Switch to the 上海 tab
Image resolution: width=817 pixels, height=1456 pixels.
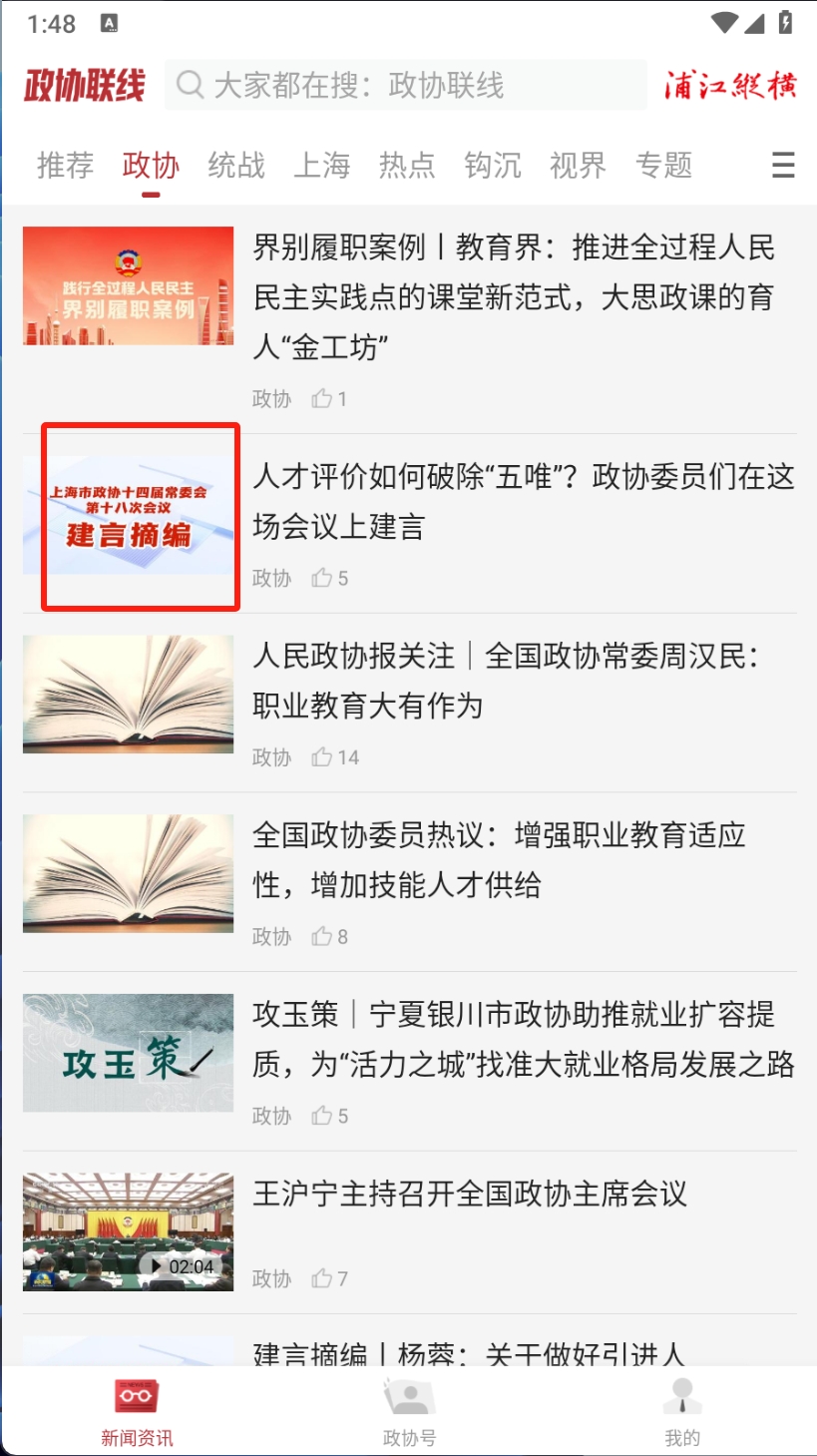(321, 165)
